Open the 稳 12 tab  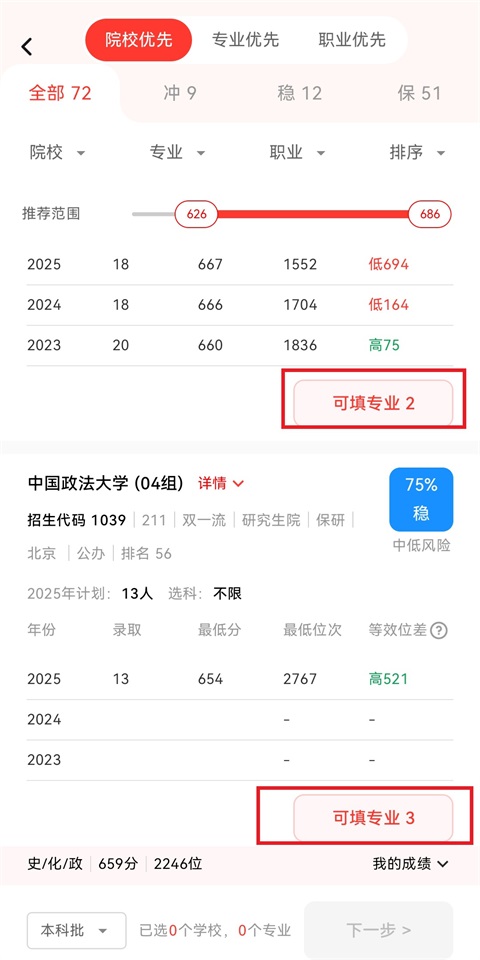pos(299,94)
